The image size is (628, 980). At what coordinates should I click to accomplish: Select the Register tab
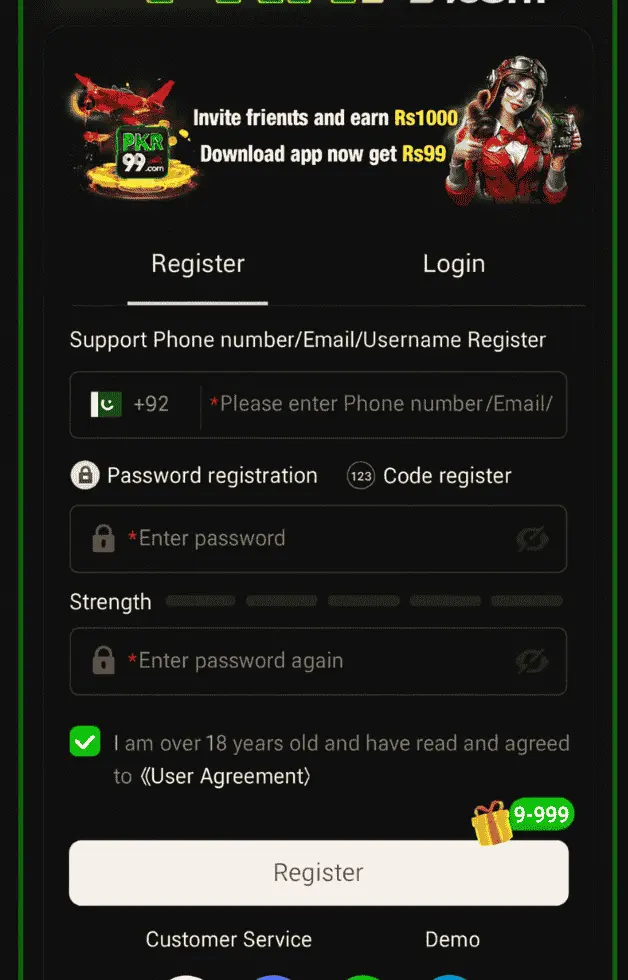point(198,264)
